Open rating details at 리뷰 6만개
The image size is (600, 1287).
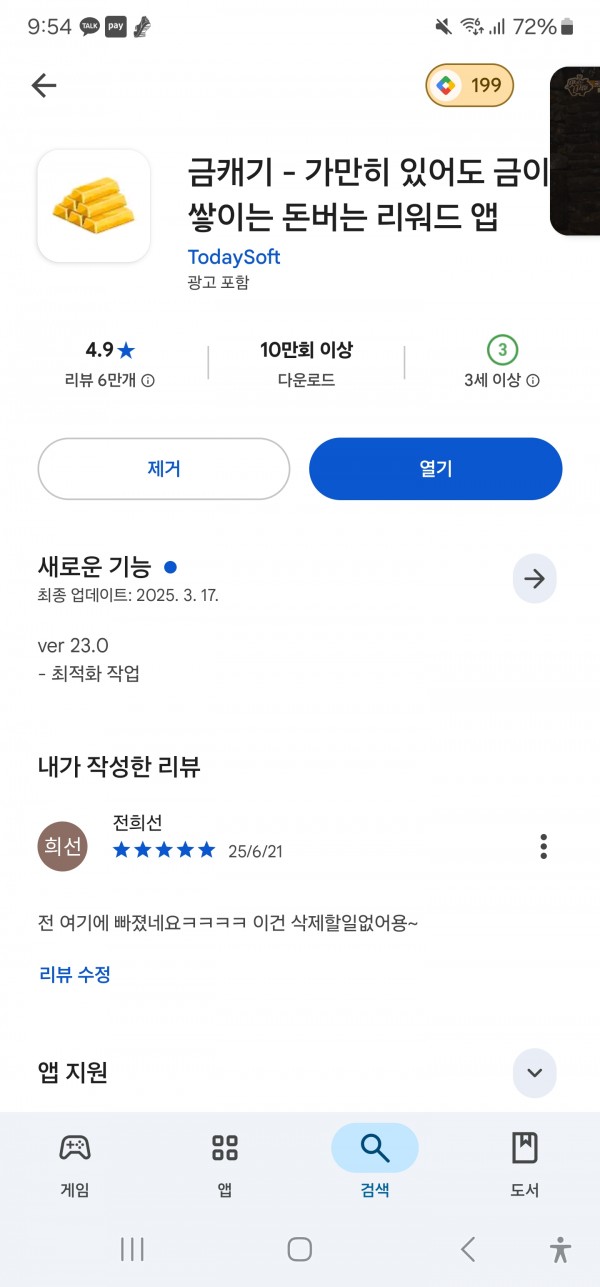pyautogui.click(x=109, y=380)
